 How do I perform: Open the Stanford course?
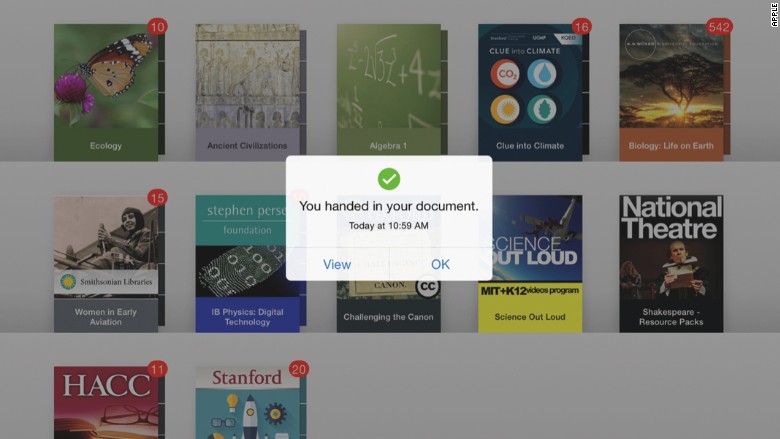246,402
